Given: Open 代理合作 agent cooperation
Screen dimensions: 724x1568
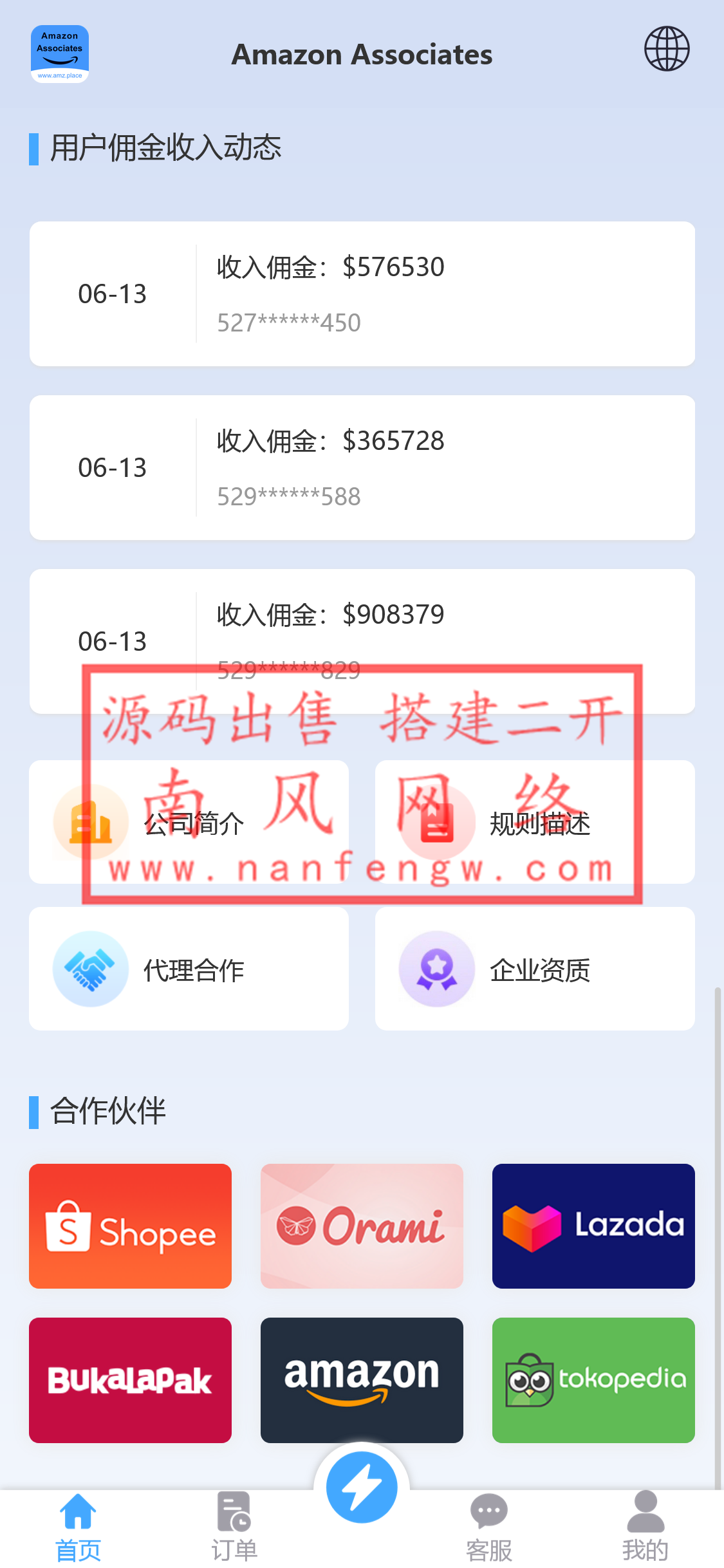Looking at the screenshot, I should point(189,969).
